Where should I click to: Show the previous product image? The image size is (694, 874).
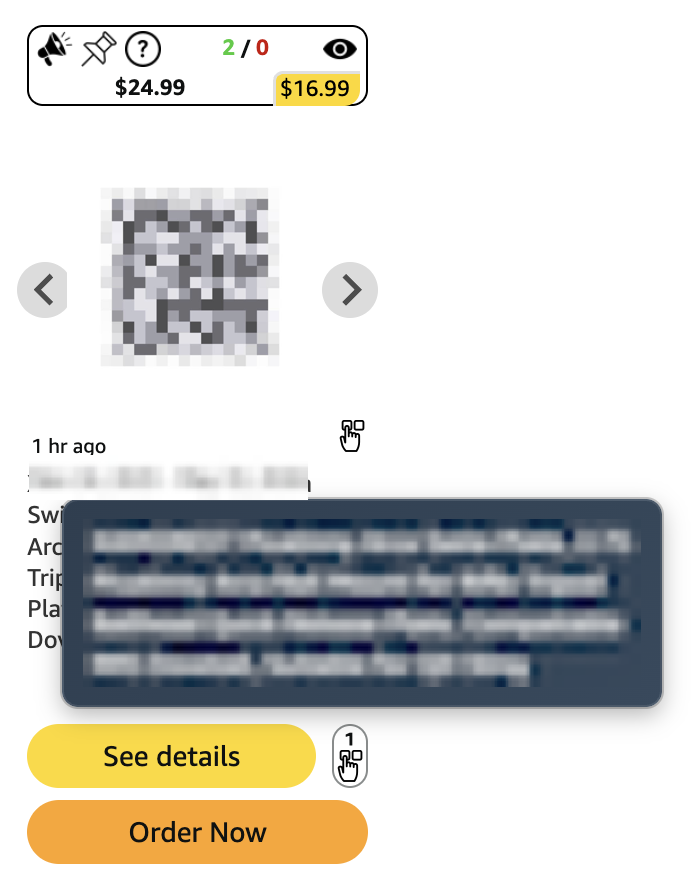coord(43,290)
